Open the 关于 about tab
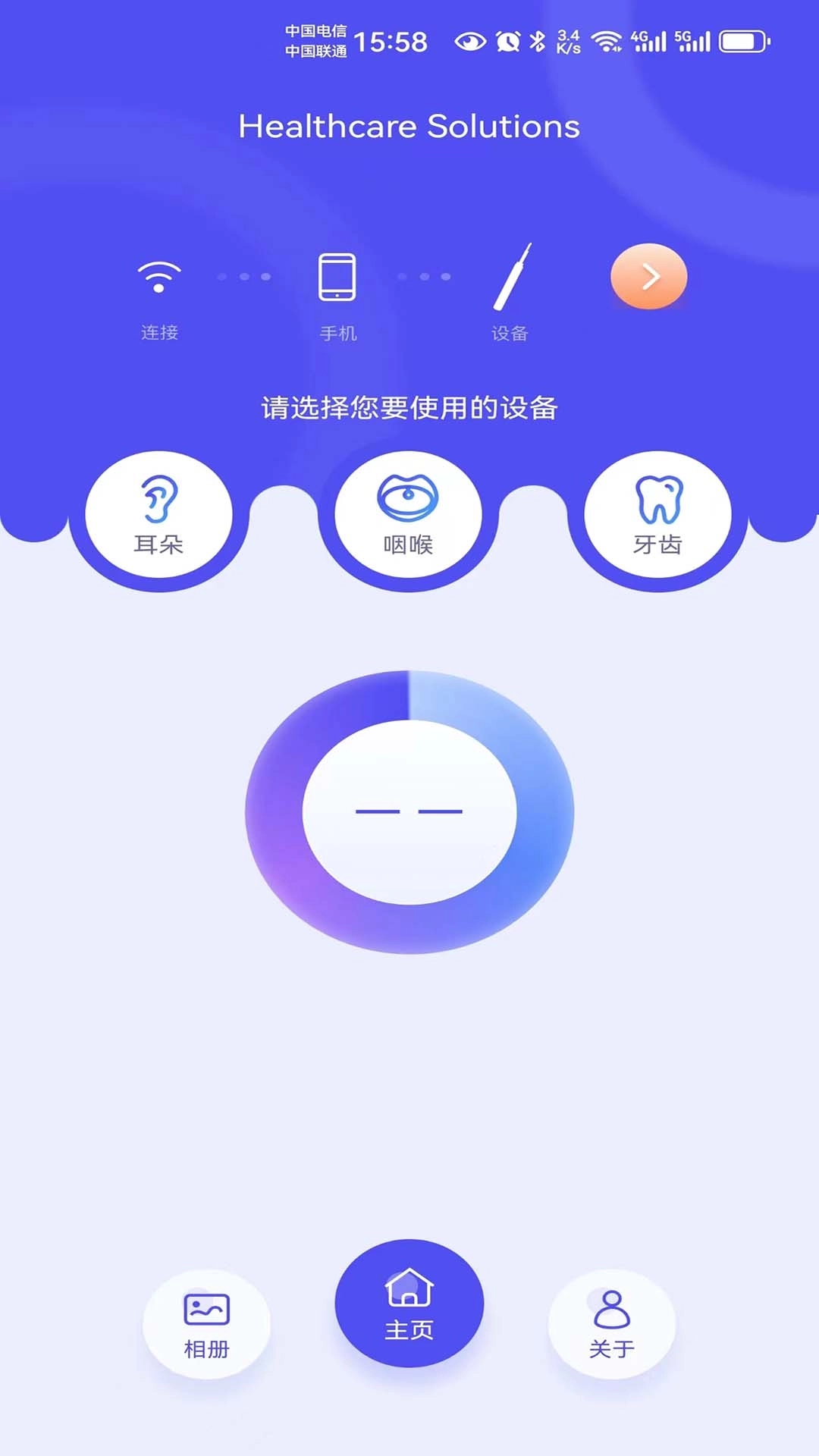 click(611, 1324)
